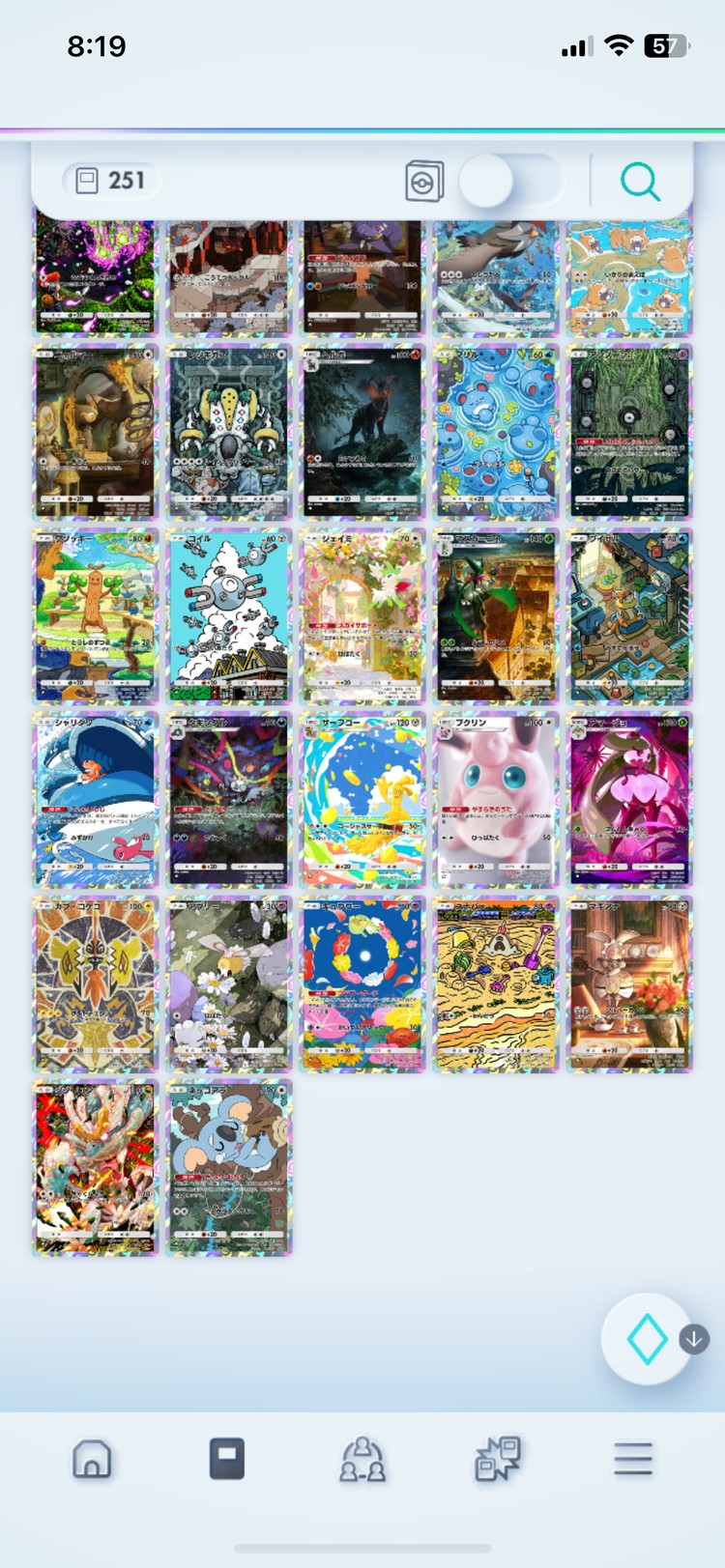
Task: Open the Sudowoodo card
Action: pos(95,616)
